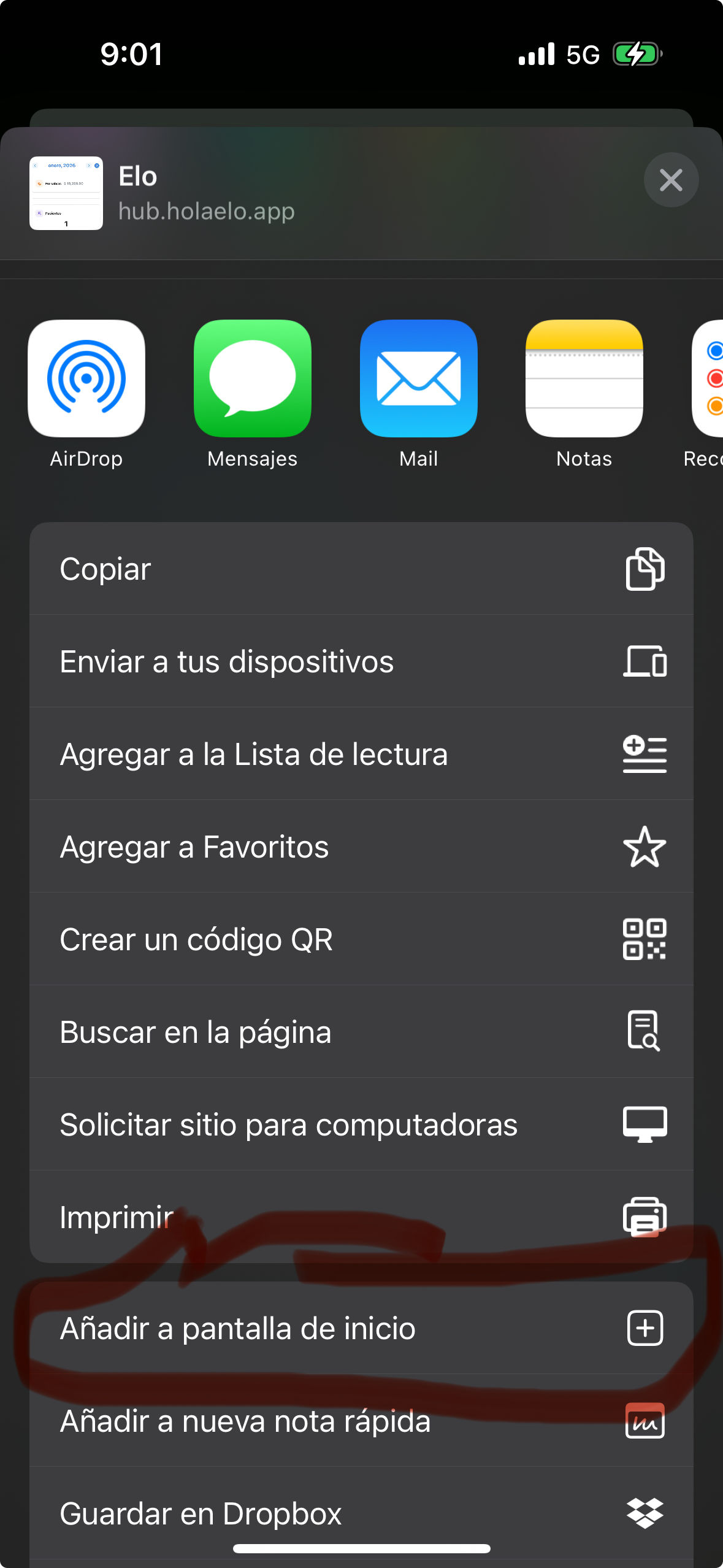Select Copiar to copy the link
Viewport: 723px width, 1568px height.
pos(361,569)
